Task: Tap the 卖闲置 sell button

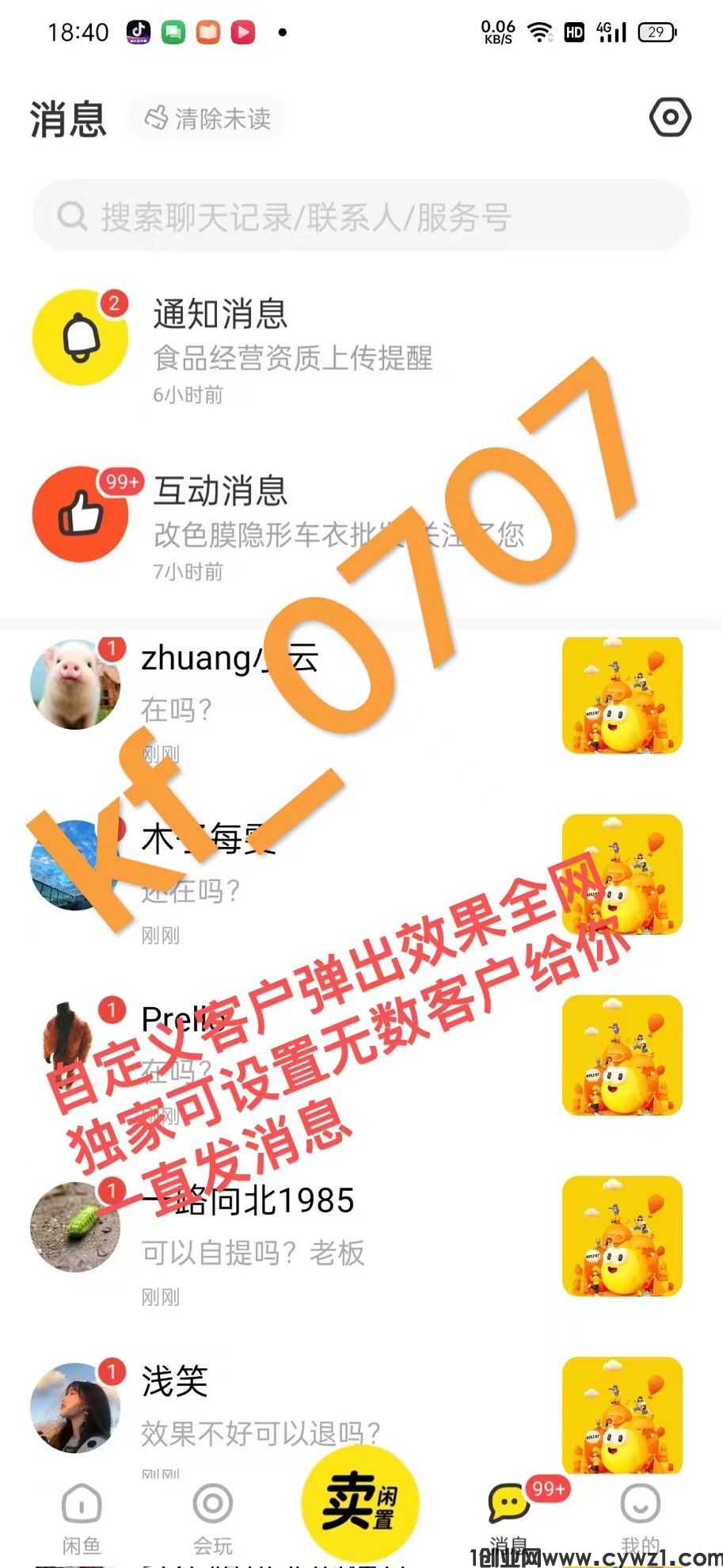Action: point(360,1501)
